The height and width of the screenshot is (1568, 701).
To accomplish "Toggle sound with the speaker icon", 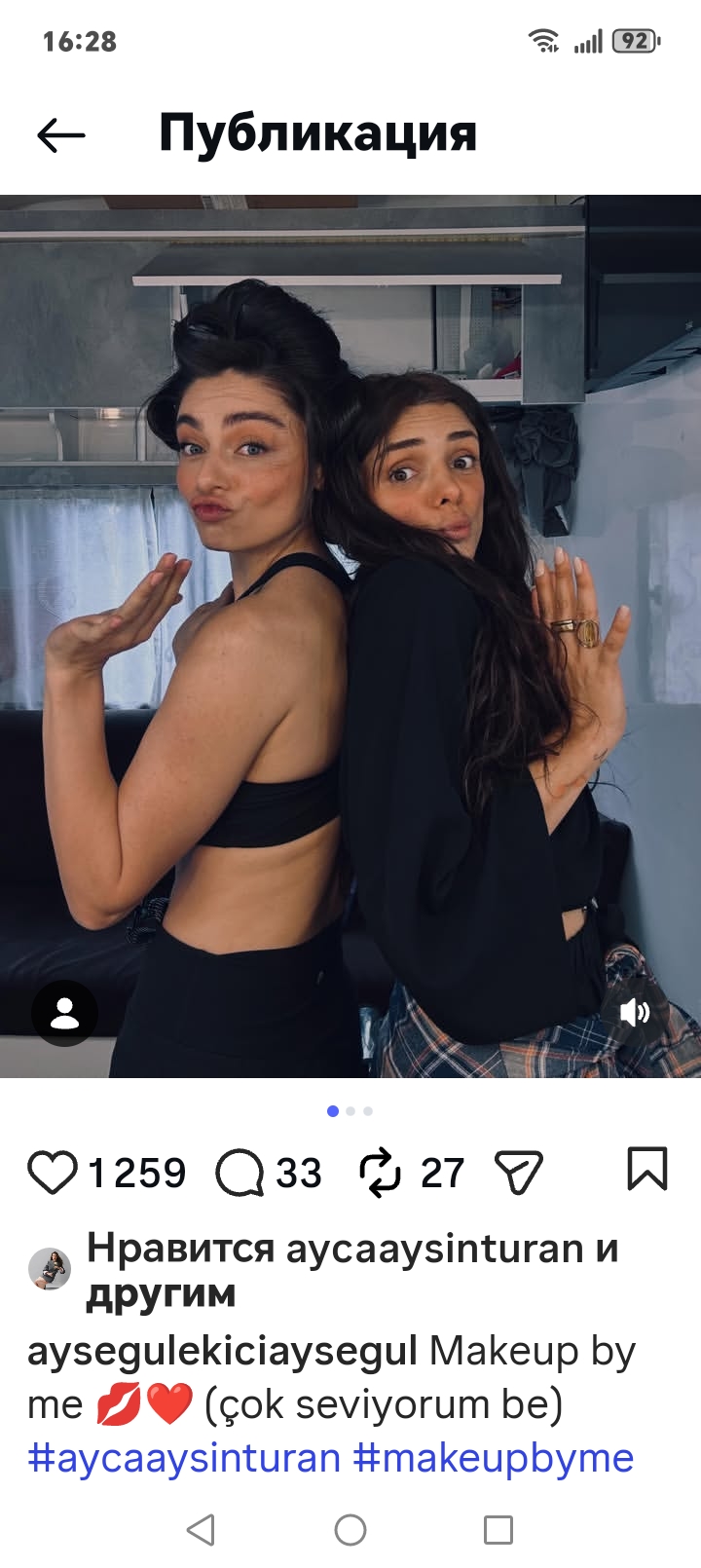I will tap(635, 1013).
